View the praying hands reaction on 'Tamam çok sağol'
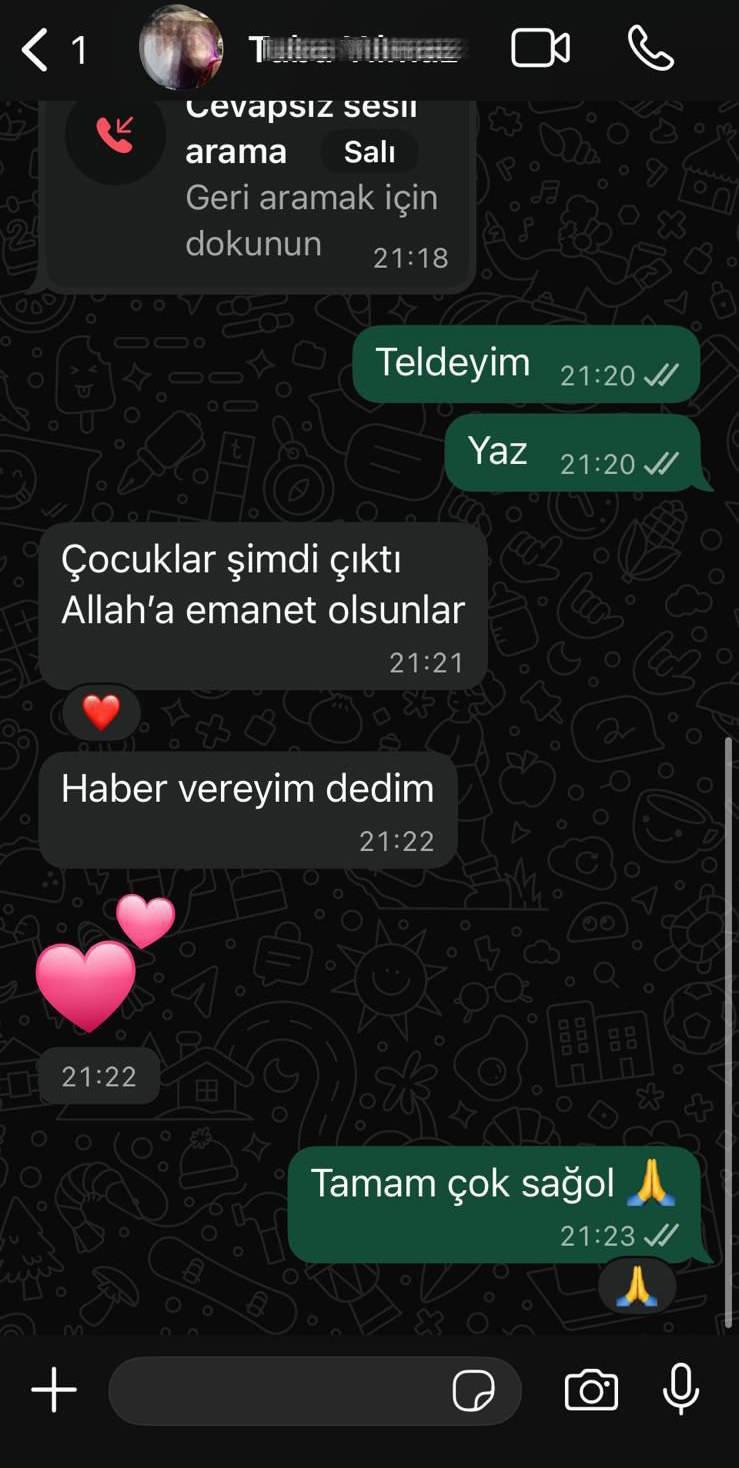The image size is (739, 1468). pos(636,1288)
